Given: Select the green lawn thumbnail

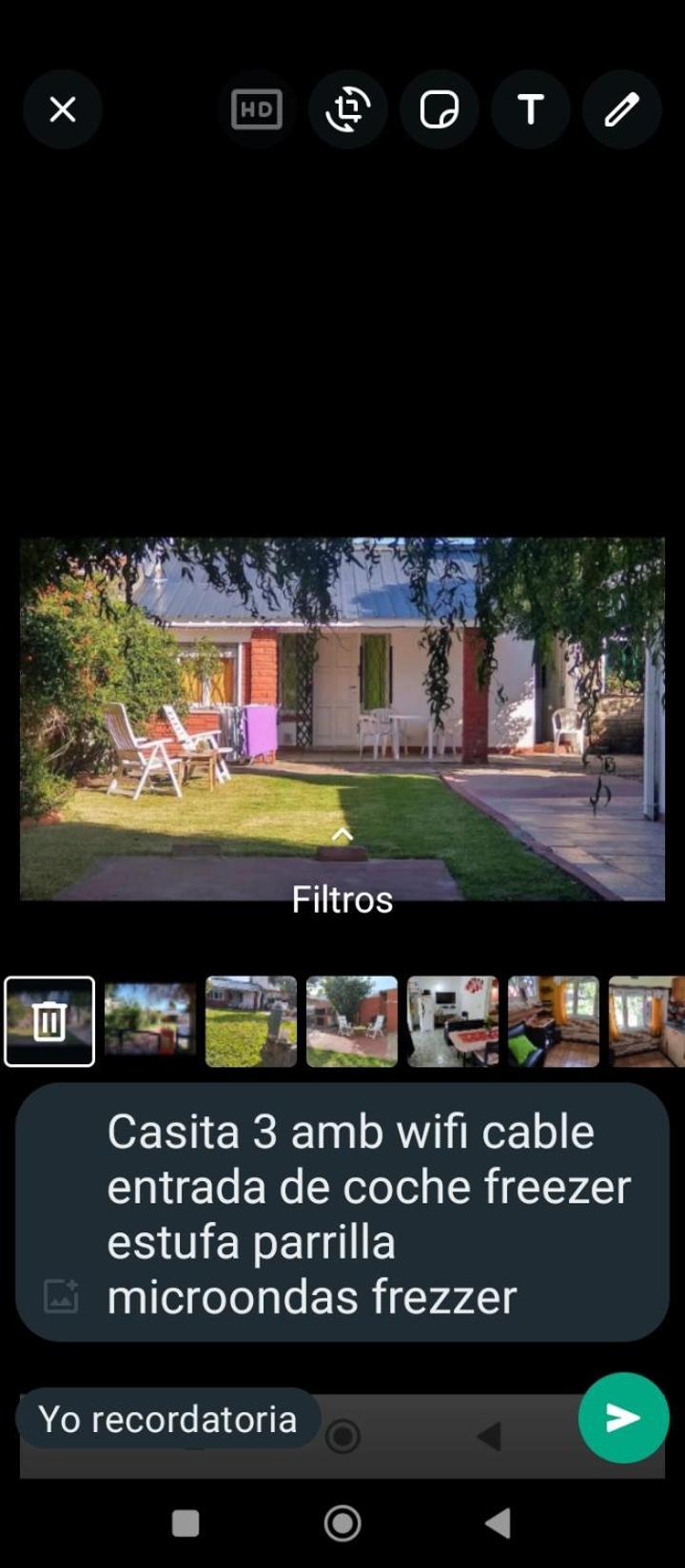Looking at the screenshot, I should click(251, 1022).
